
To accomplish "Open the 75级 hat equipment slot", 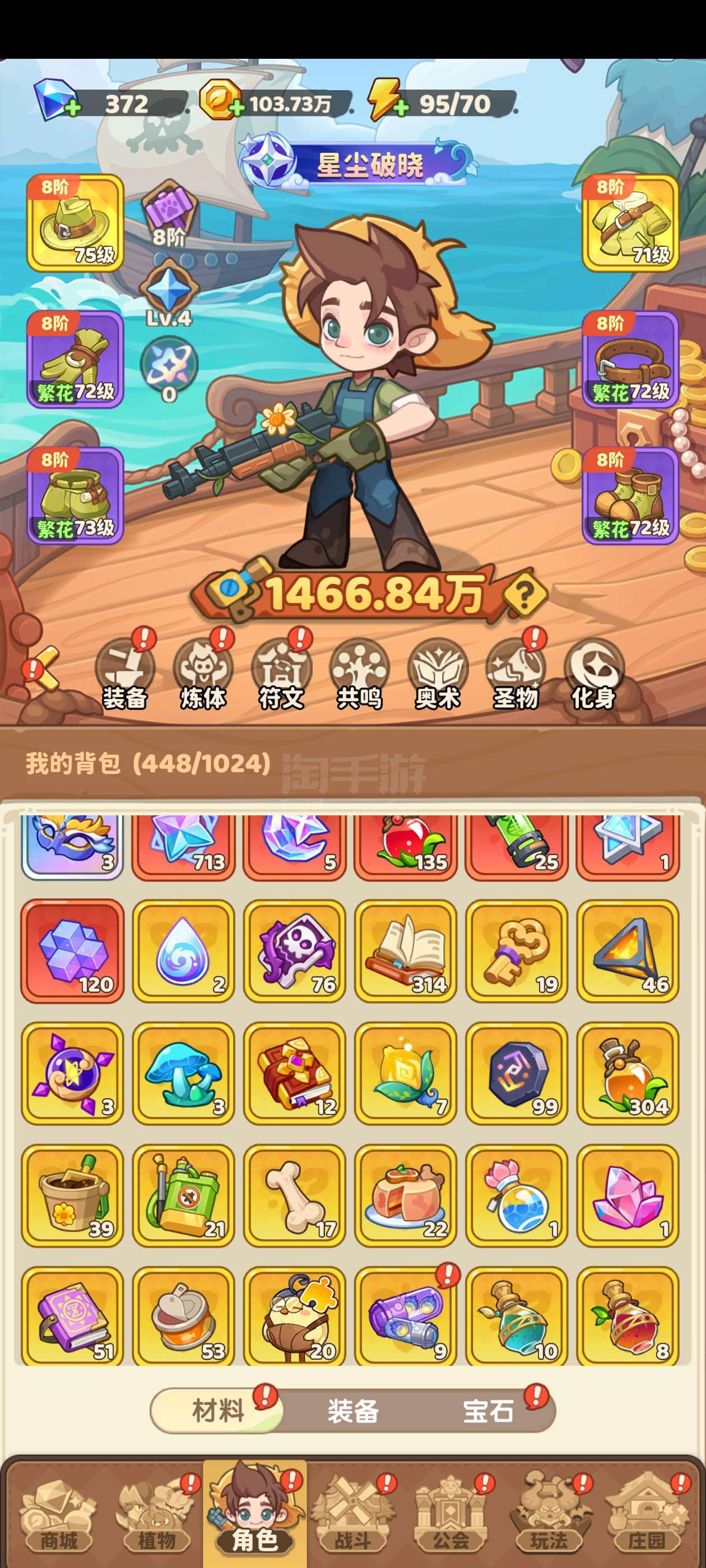I will point(75,223).
